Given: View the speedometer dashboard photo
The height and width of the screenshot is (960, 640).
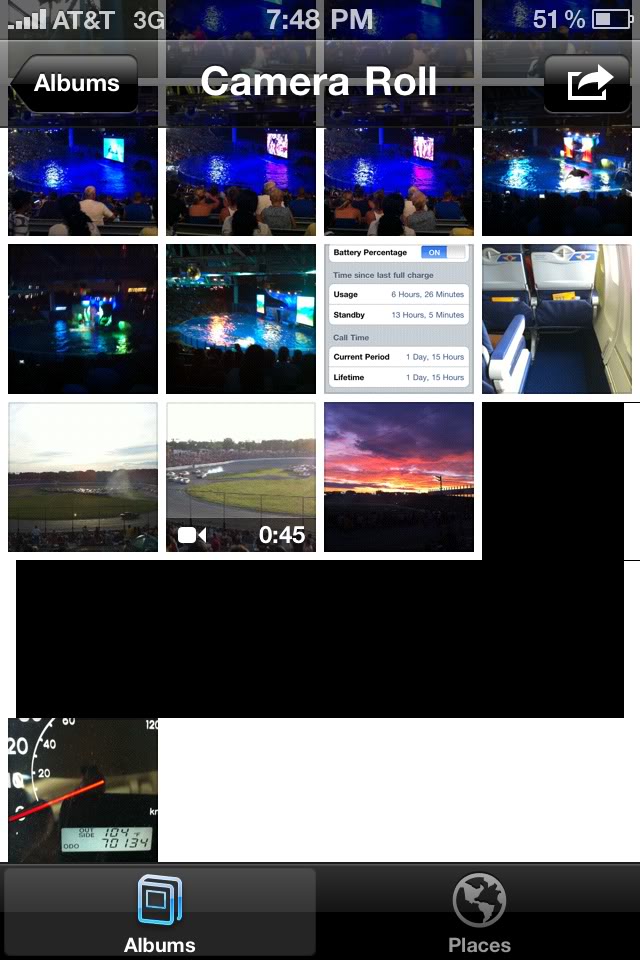Looking at the screenshot, I should click(83, 790).
